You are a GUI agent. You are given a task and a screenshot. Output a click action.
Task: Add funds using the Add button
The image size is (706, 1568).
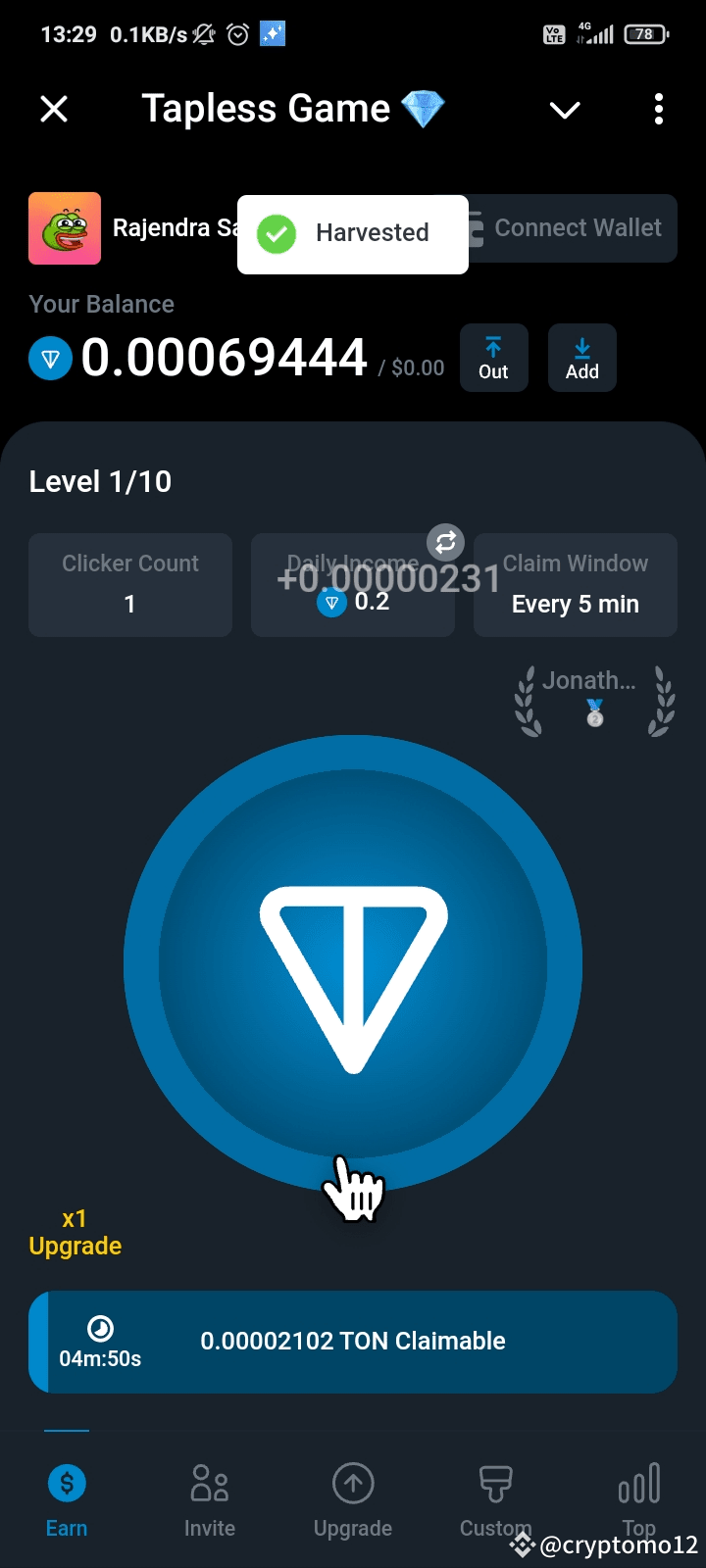pyautogui.click(x=581, y=358)
